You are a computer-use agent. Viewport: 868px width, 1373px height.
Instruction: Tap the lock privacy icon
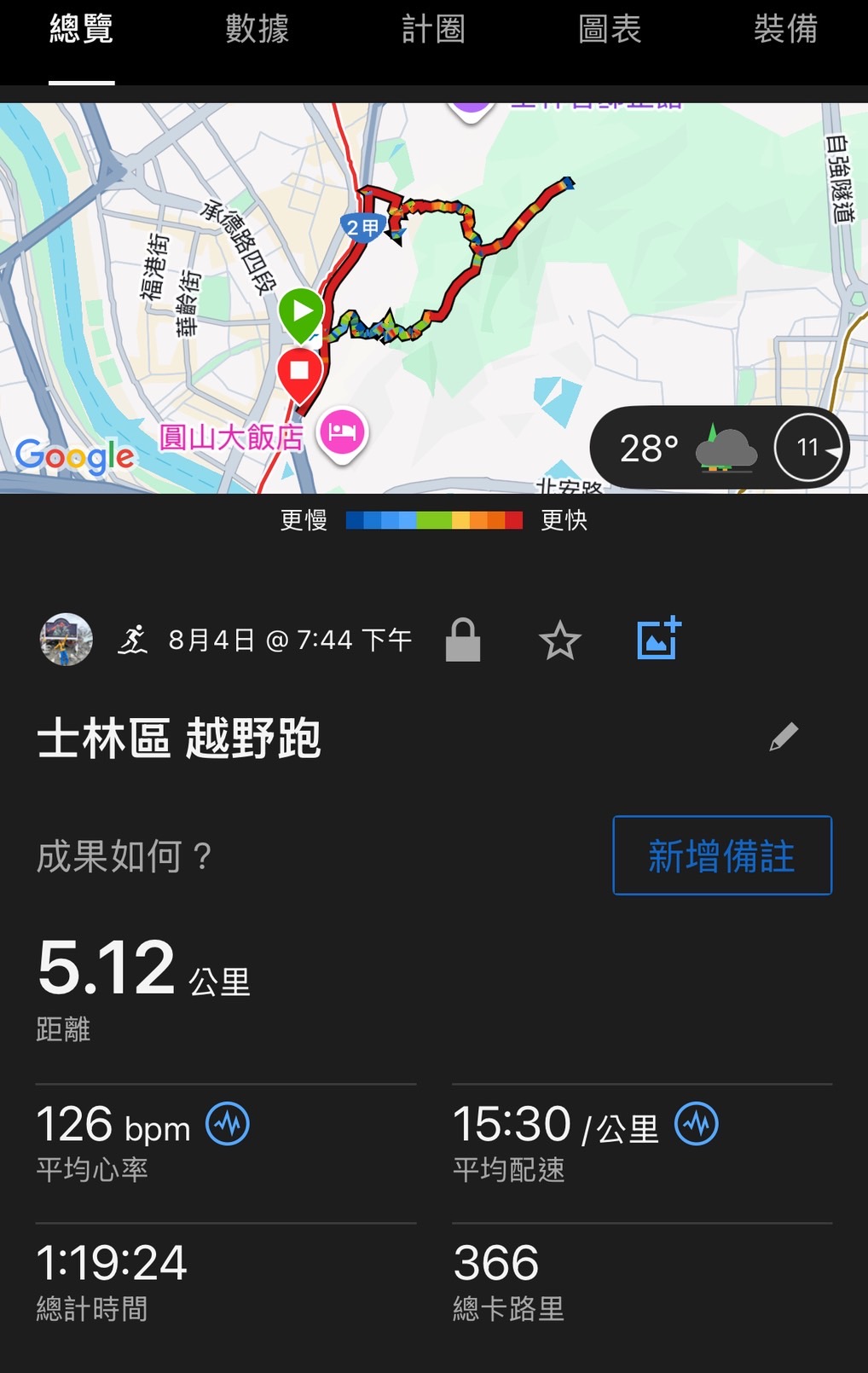[x=463, y=640]
